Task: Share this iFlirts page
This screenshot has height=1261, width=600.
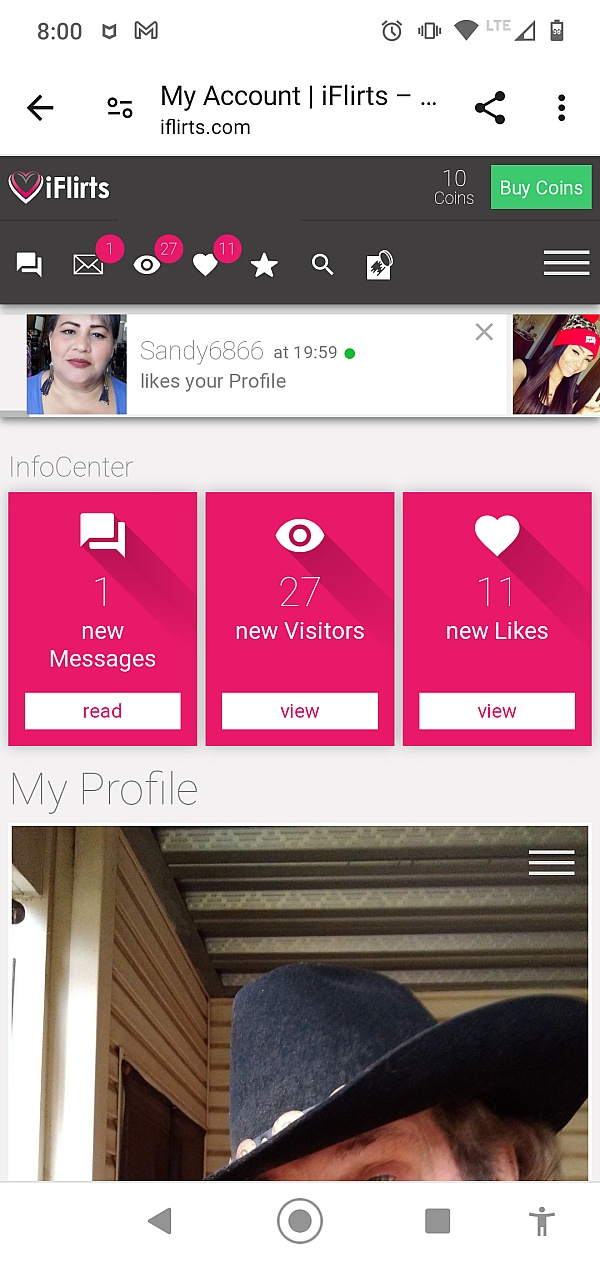Action: pos(489,108)
